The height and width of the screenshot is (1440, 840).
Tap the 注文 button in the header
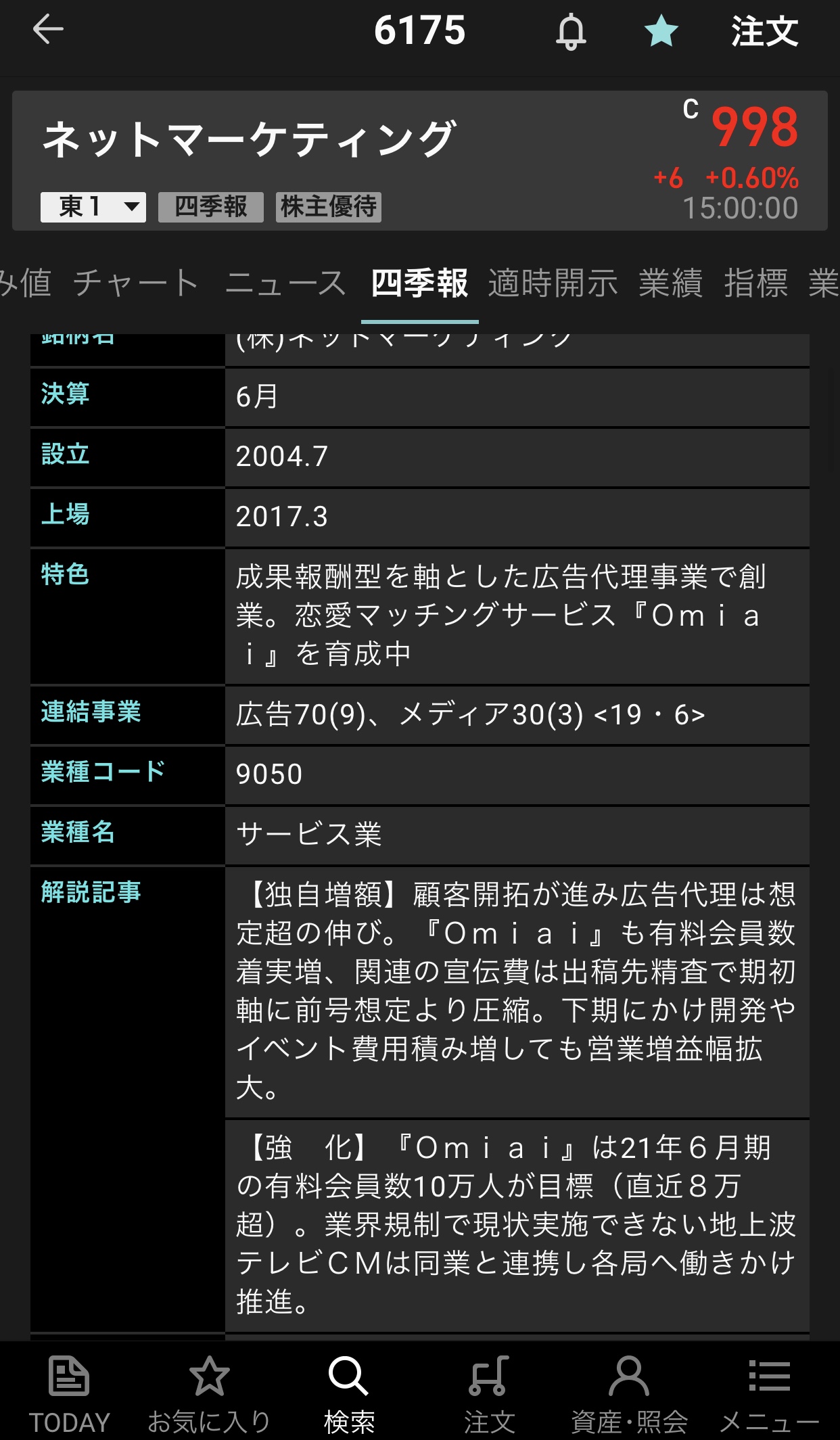pos(764,32)
